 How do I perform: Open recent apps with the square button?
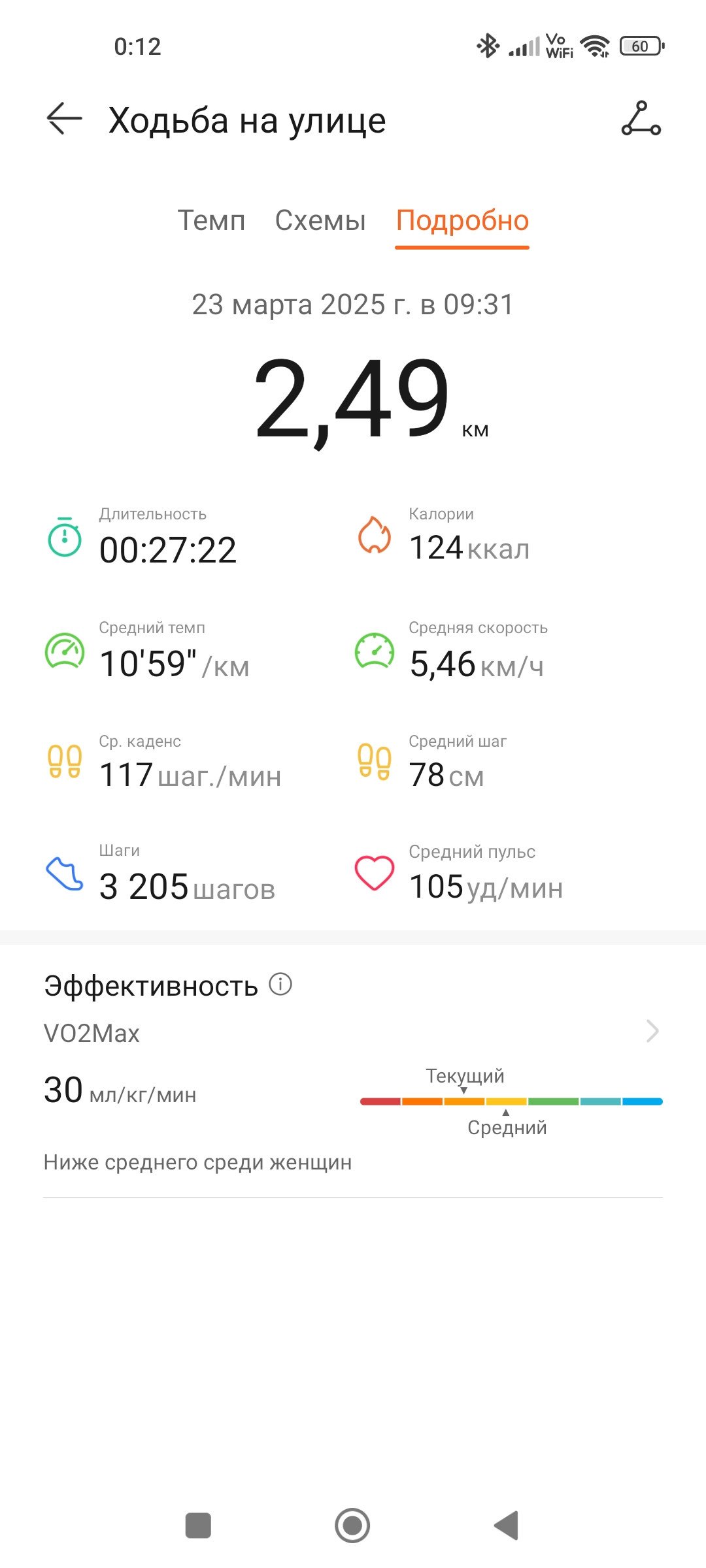click(x=198, y=1526)
